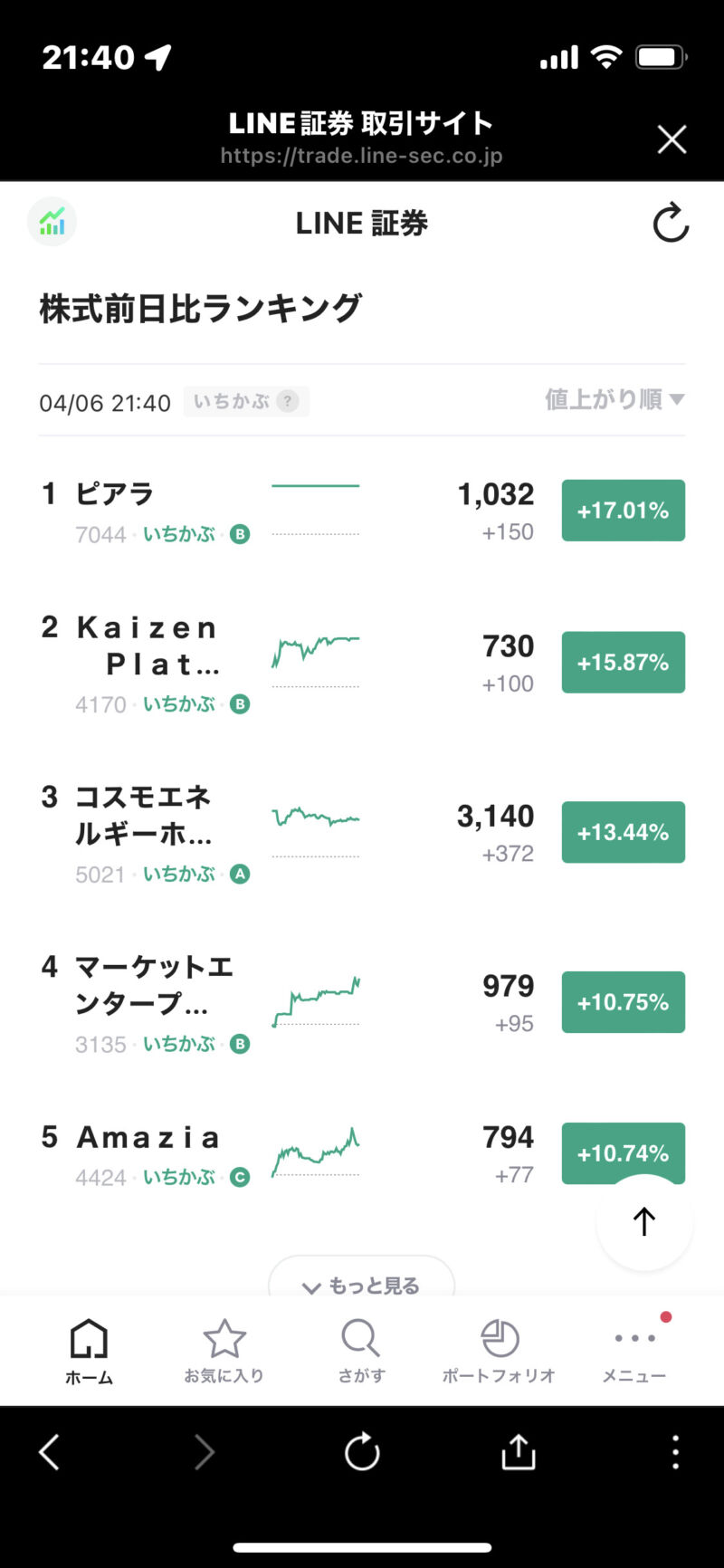Switch to the お気に入り tab
This screenshot has height=1568, width=724.
pos(224,1351)
